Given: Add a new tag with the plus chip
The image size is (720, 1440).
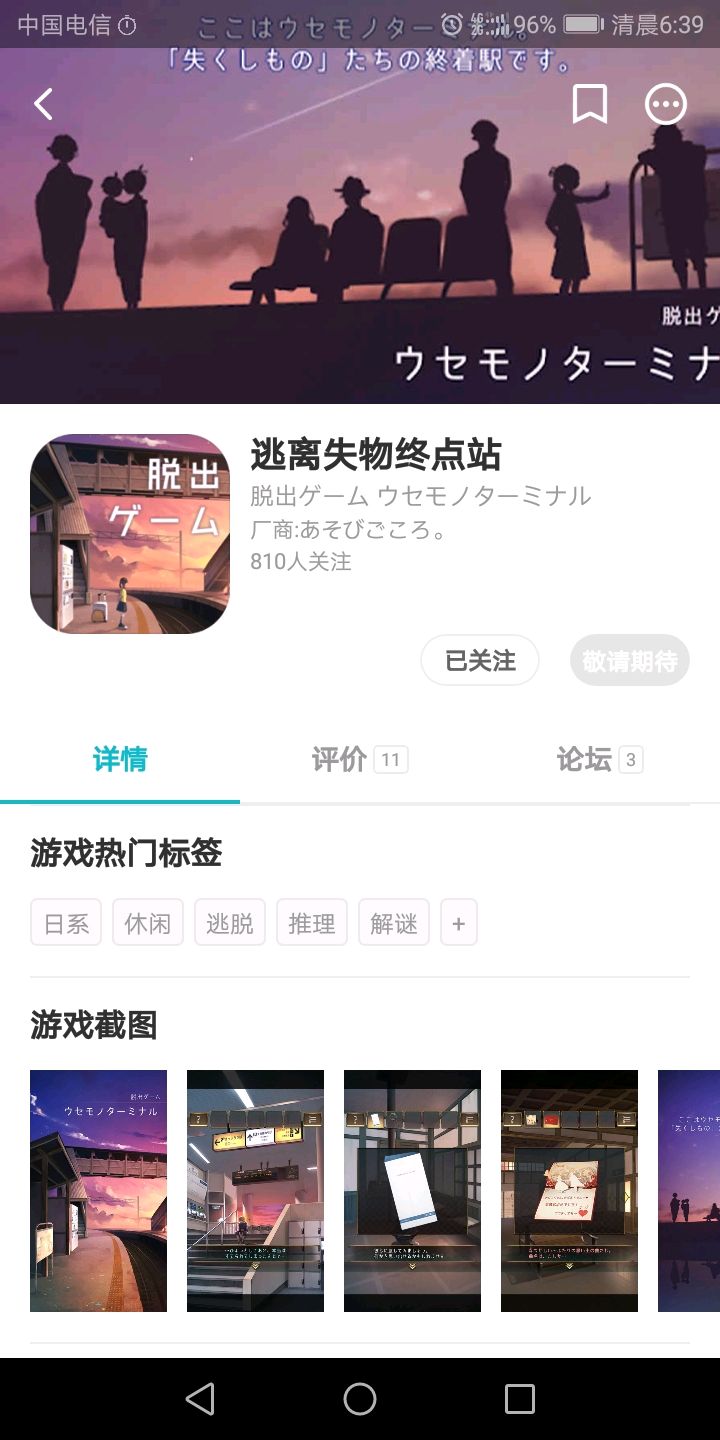Looking at the screenshot, I should pyautogui.click(x=458, y=922).
